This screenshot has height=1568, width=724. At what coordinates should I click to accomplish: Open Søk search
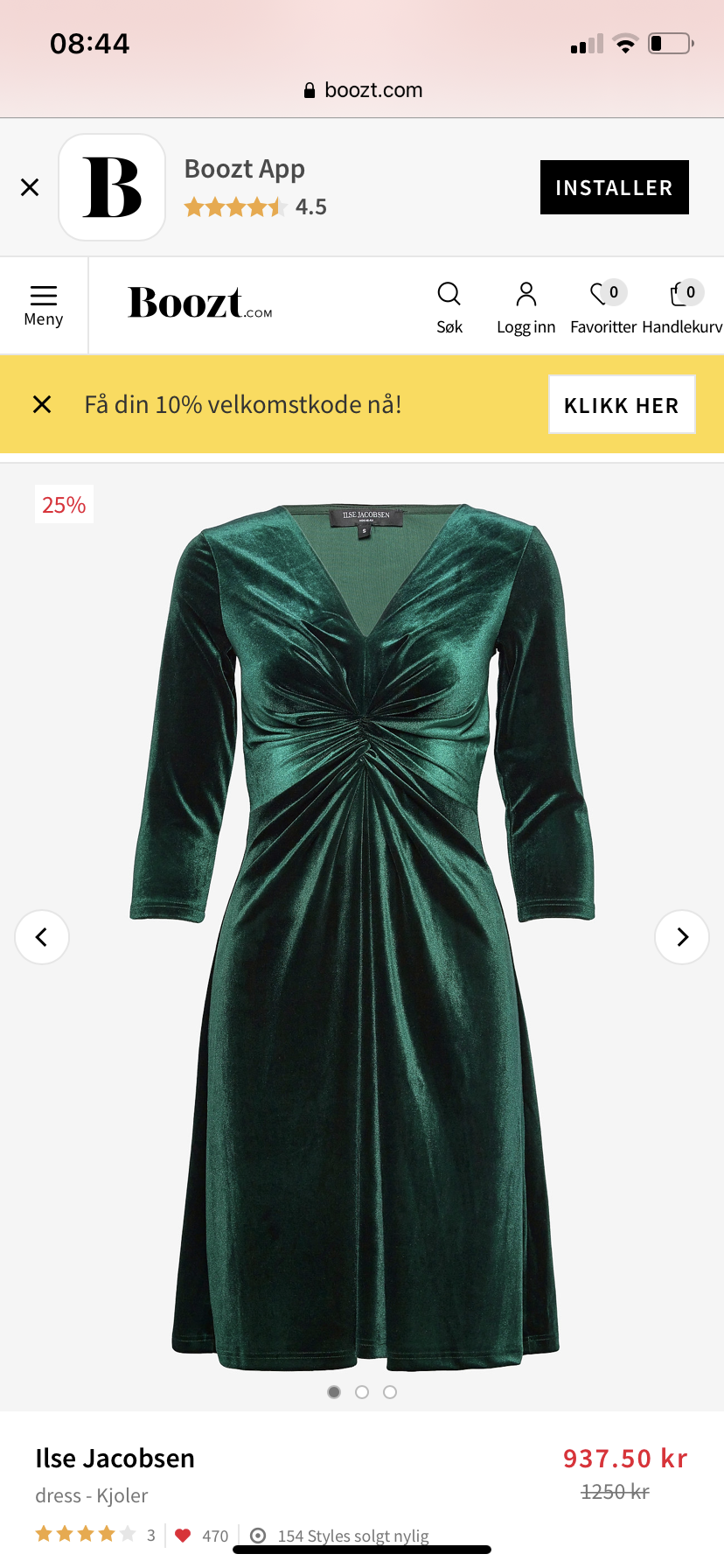coord(449,308)
